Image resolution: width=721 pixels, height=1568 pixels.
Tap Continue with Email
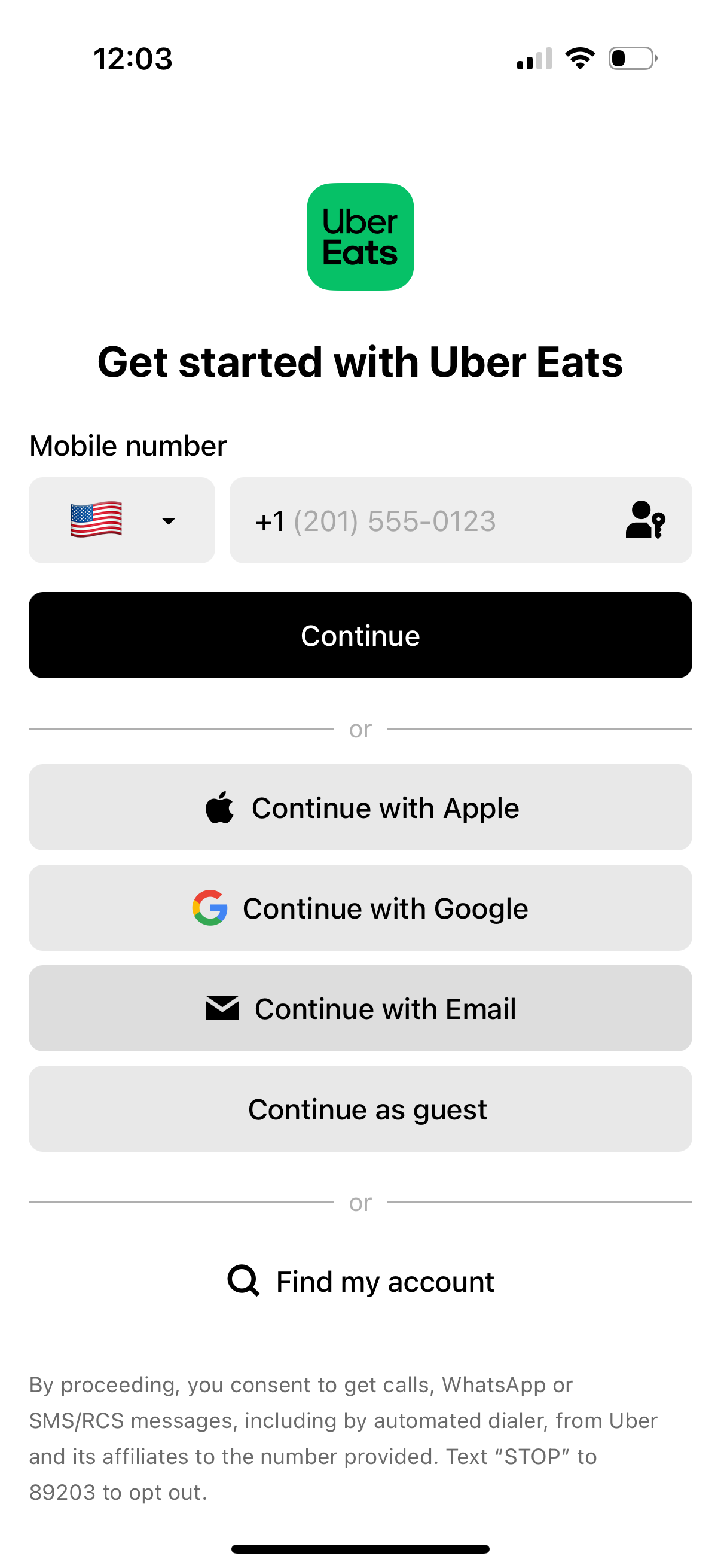(x=360, y=1008)
